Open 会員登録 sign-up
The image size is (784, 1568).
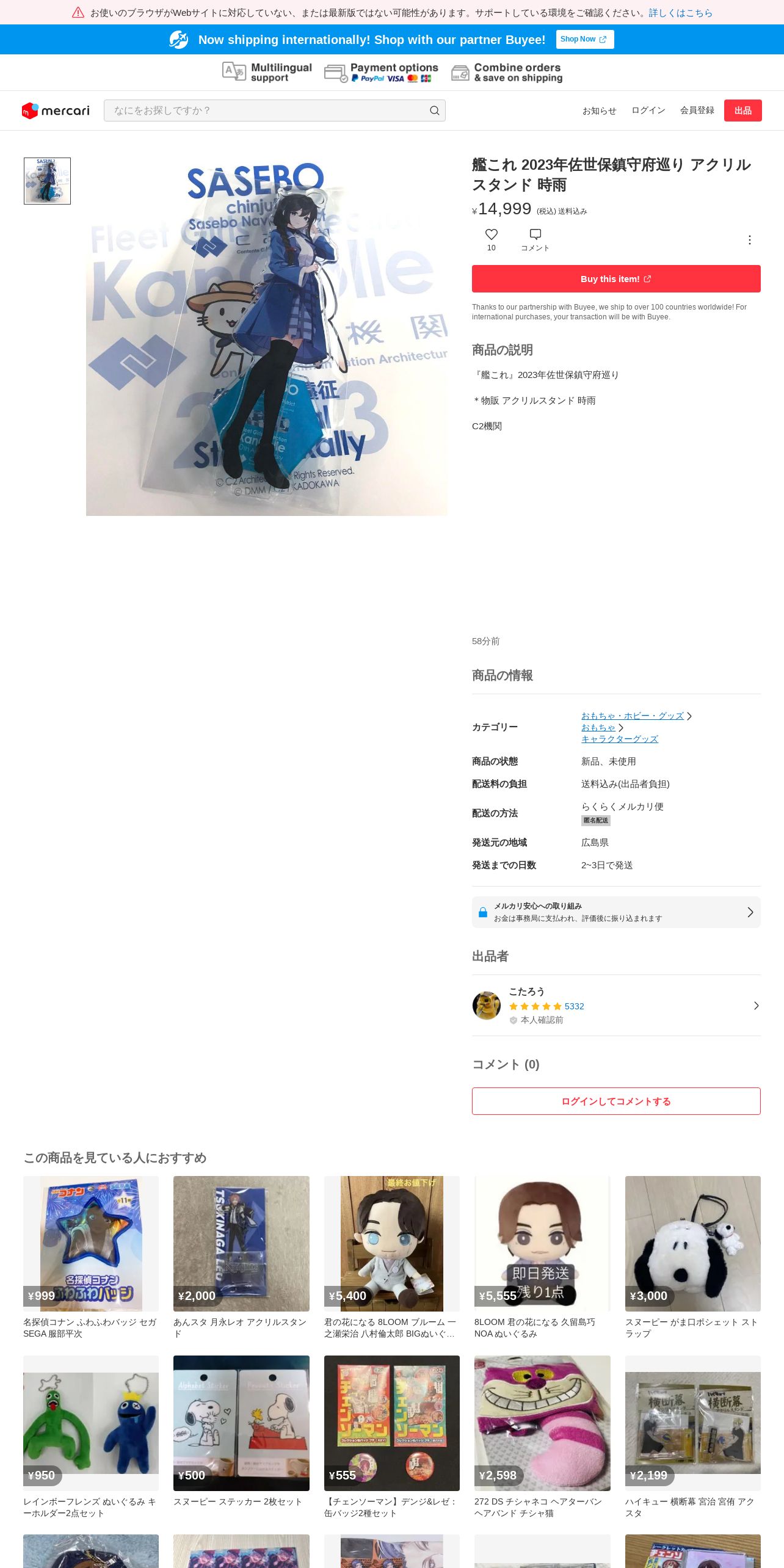pos(697,111)
